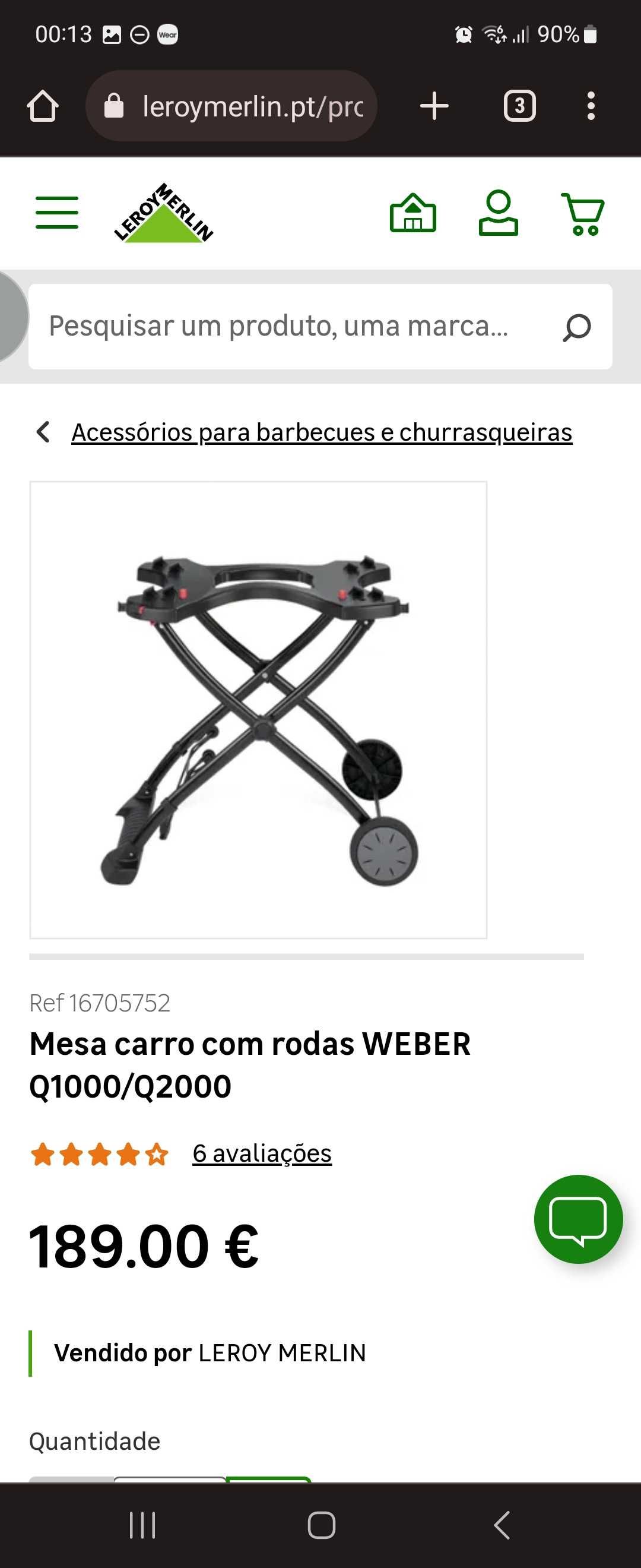Open the hamburger menu
This screenshot has width=641, height=1568.
tap(56, 213)
